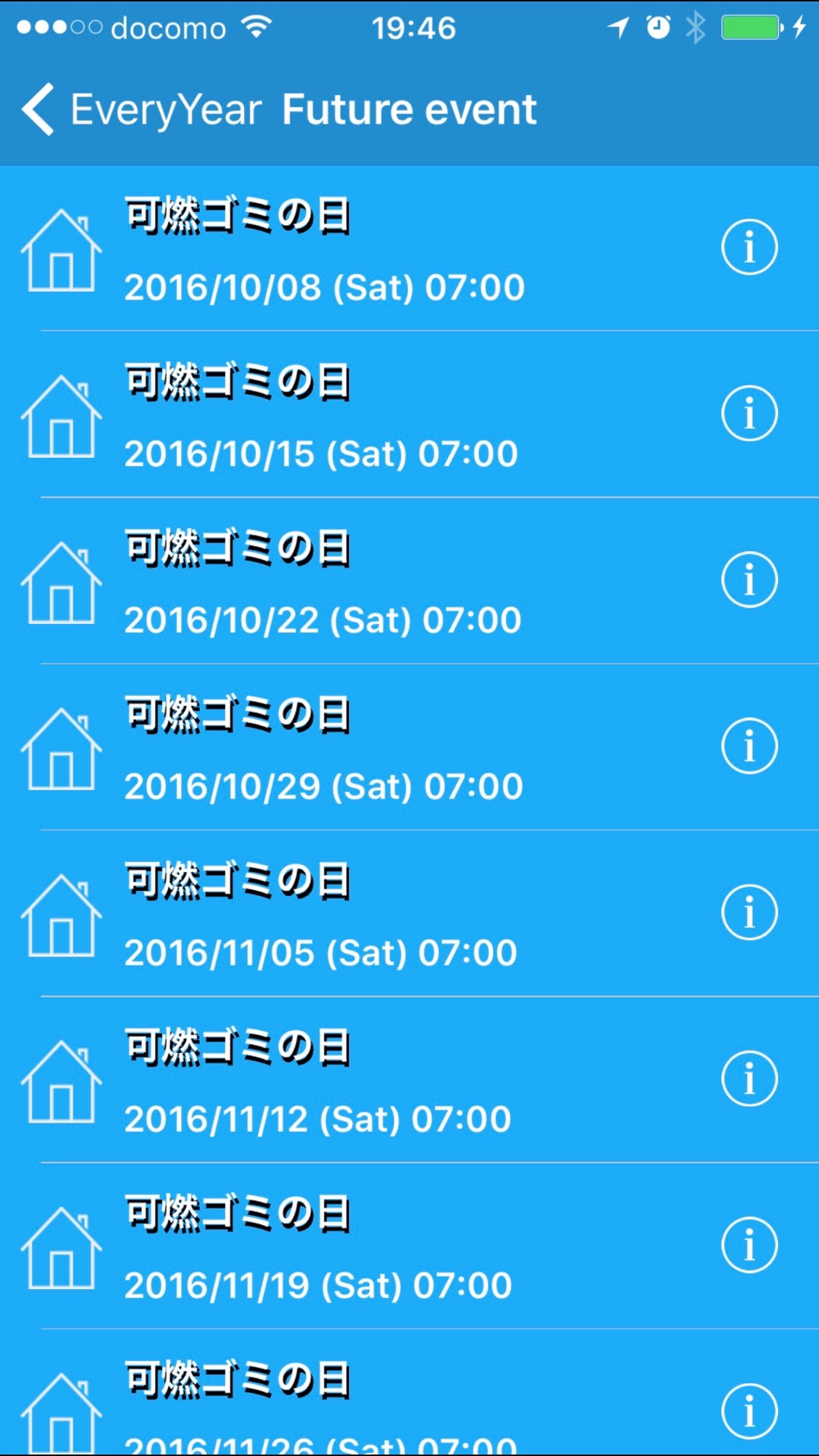
Task: Show info for the 2016/11/05 event
Action: click(749, 912)
